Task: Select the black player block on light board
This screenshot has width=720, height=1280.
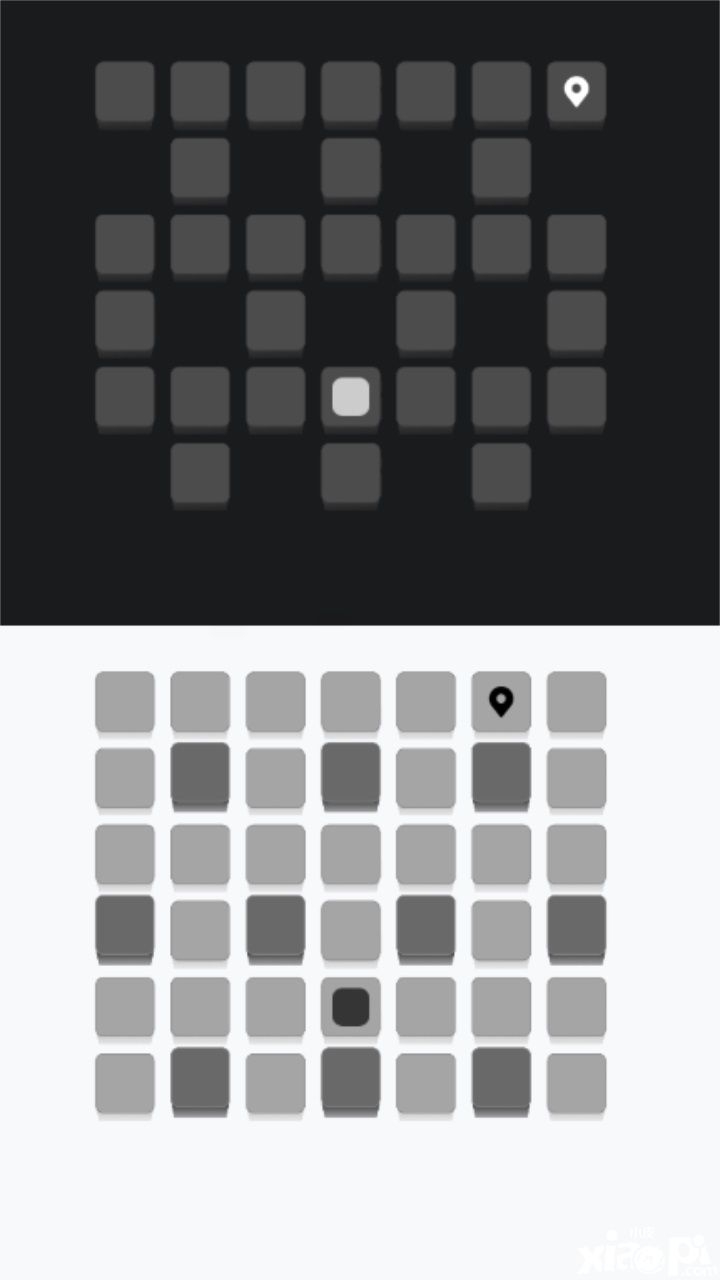Action: 351,1006
